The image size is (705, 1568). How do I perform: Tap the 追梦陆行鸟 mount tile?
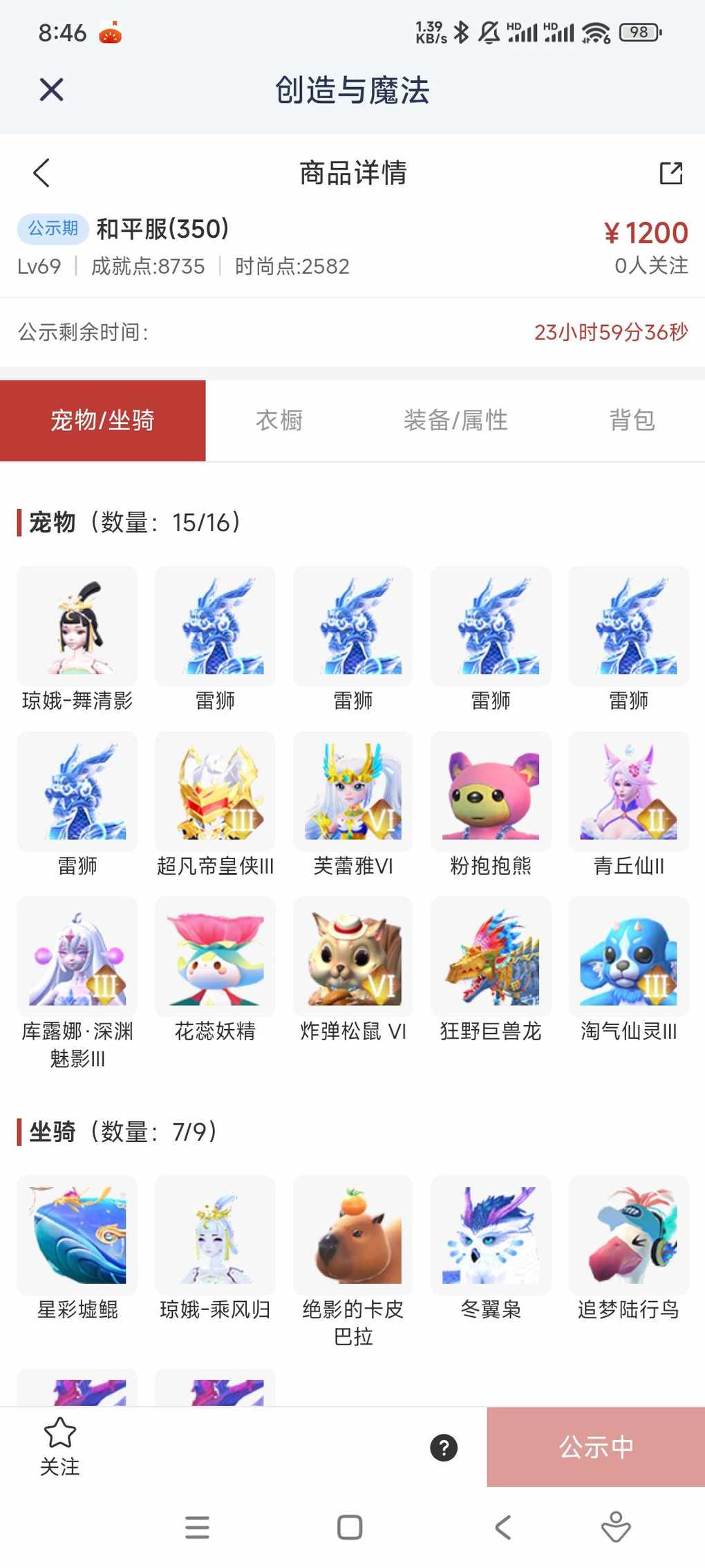coord(628,1235)
